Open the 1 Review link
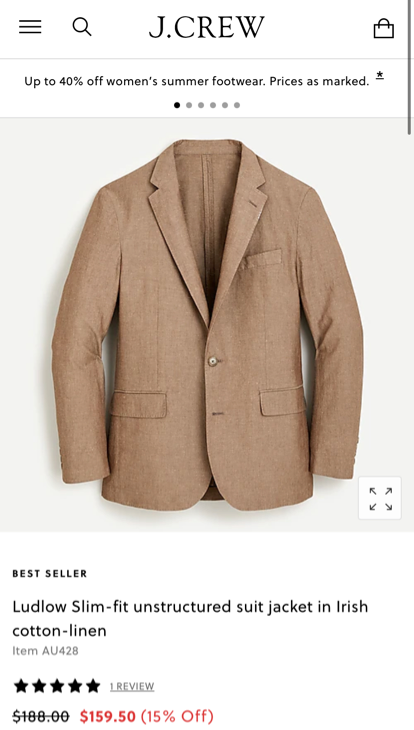This screenshot has width=414, height=730. [x=132, y=686]
